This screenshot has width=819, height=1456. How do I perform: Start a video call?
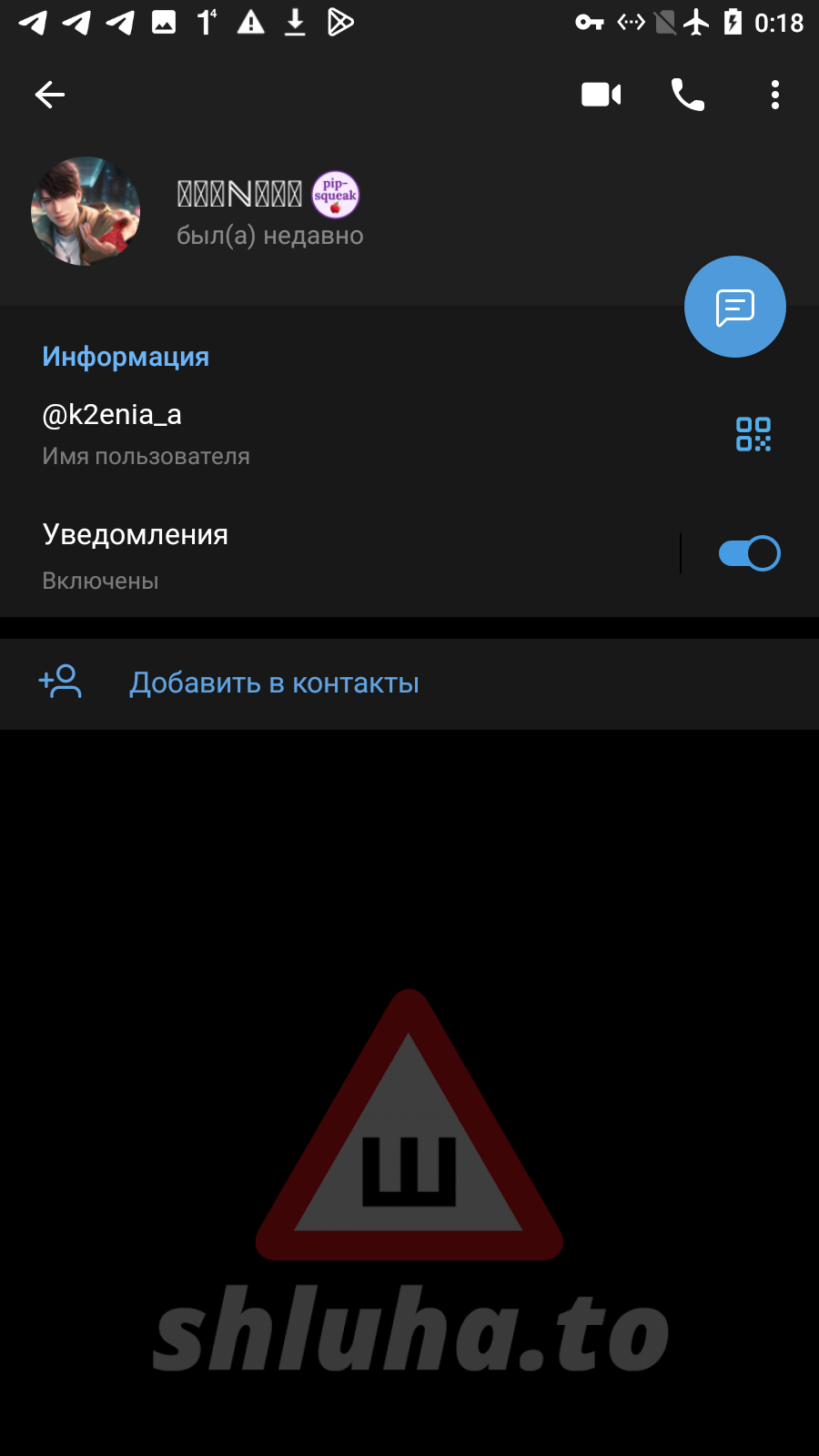coord(601,95)
